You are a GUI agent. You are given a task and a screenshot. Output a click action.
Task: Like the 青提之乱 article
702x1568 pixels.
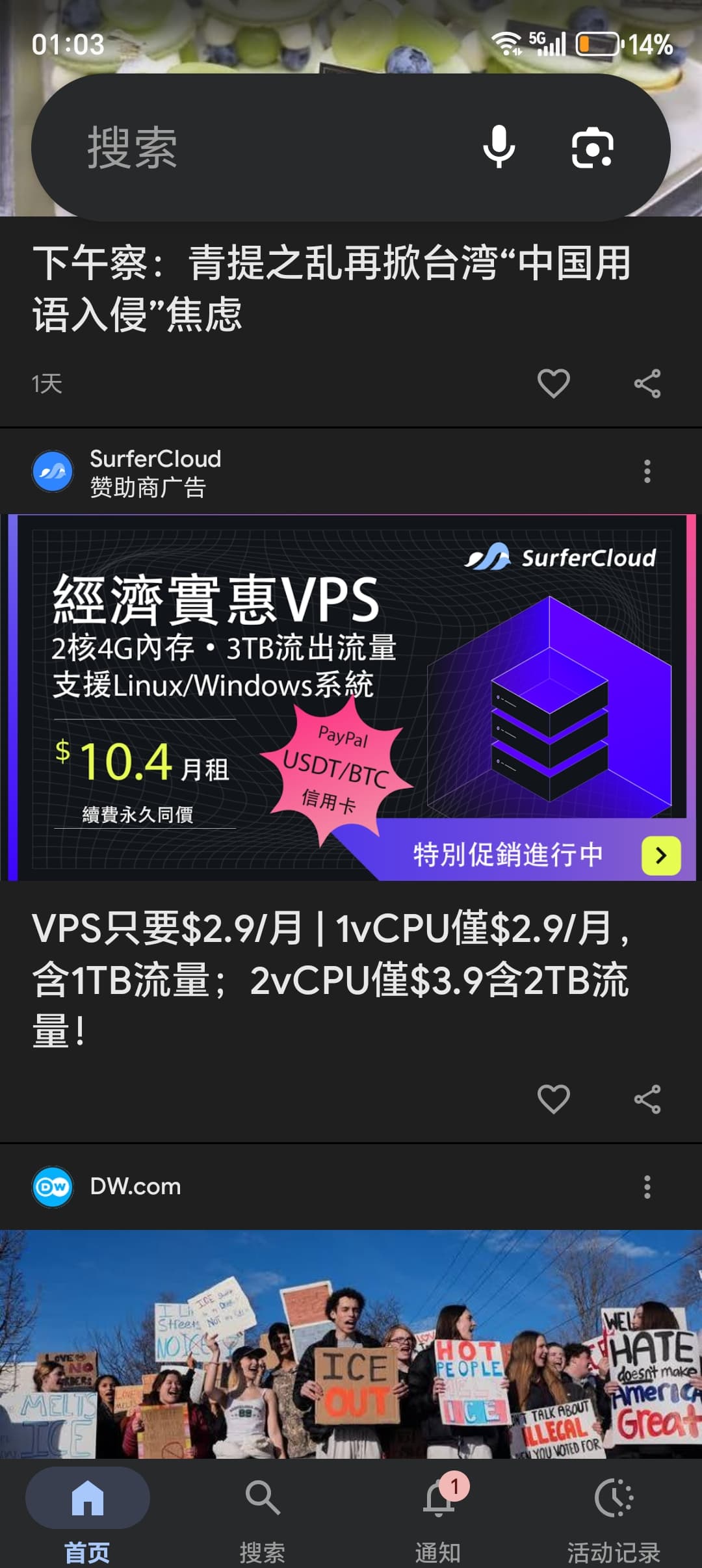[x=554, y=383]
